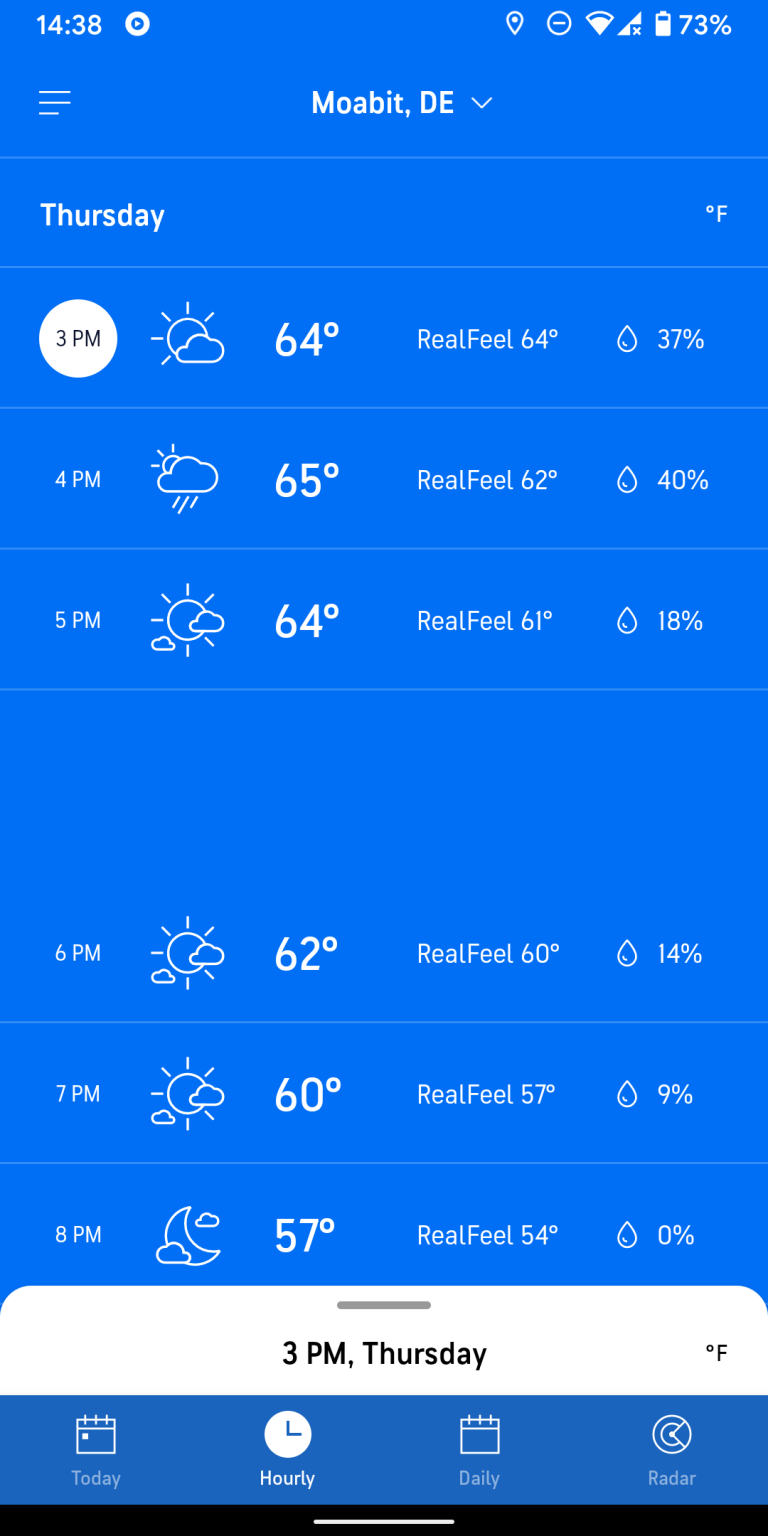
Task: Switch to the Today tab
Action: [96, 1450]
